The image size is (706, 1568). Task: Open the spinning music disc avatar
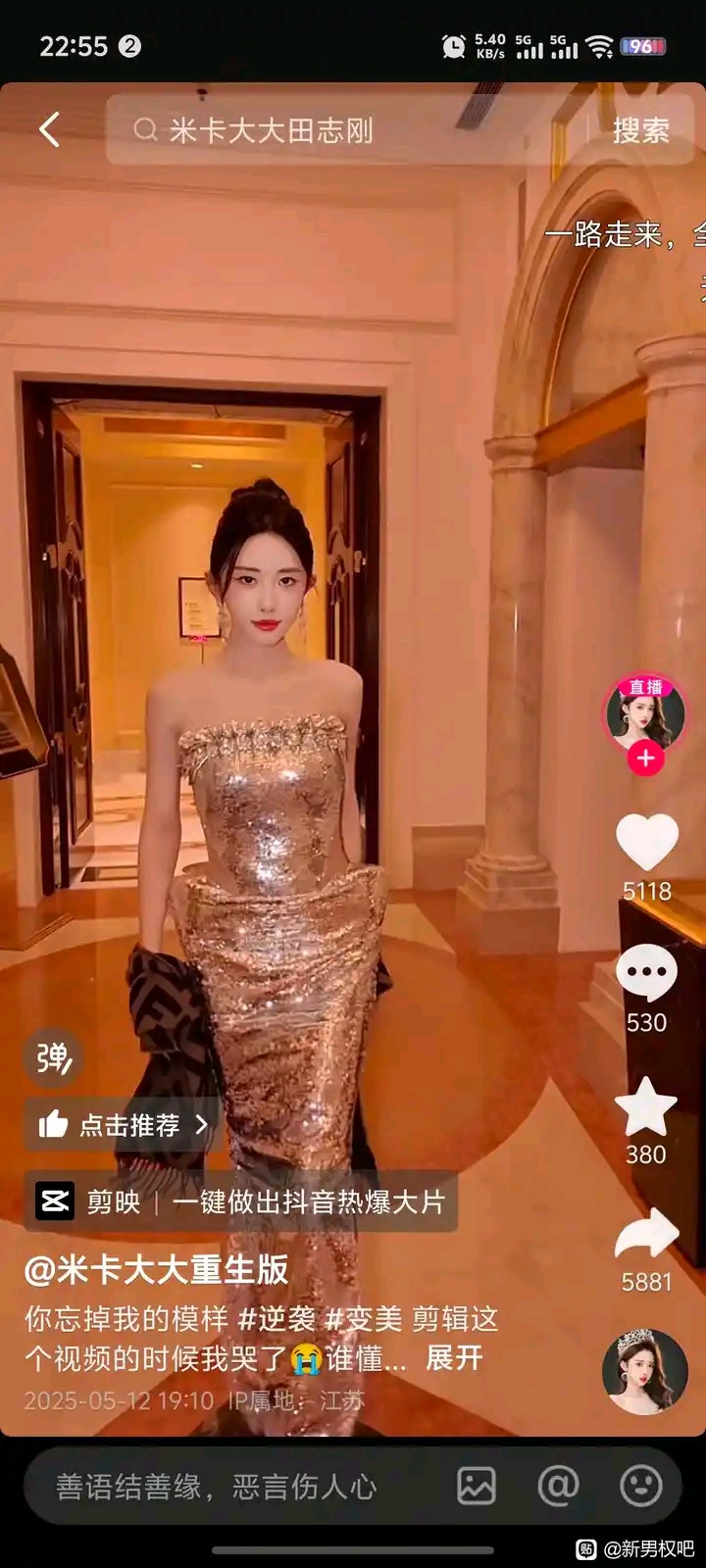coord(644,1372)
